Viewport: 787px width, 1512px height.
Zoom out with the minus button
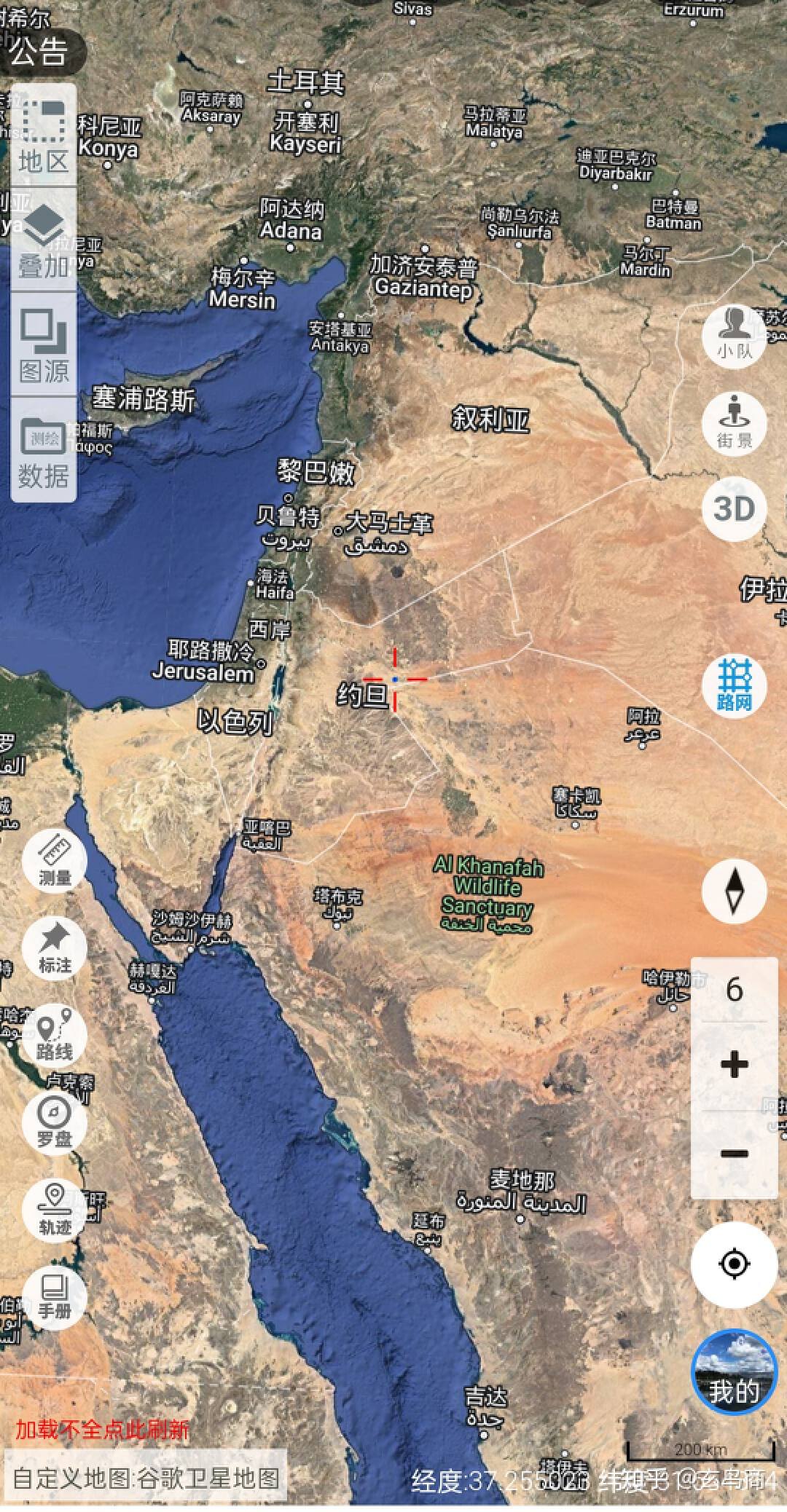point(734,1154)
